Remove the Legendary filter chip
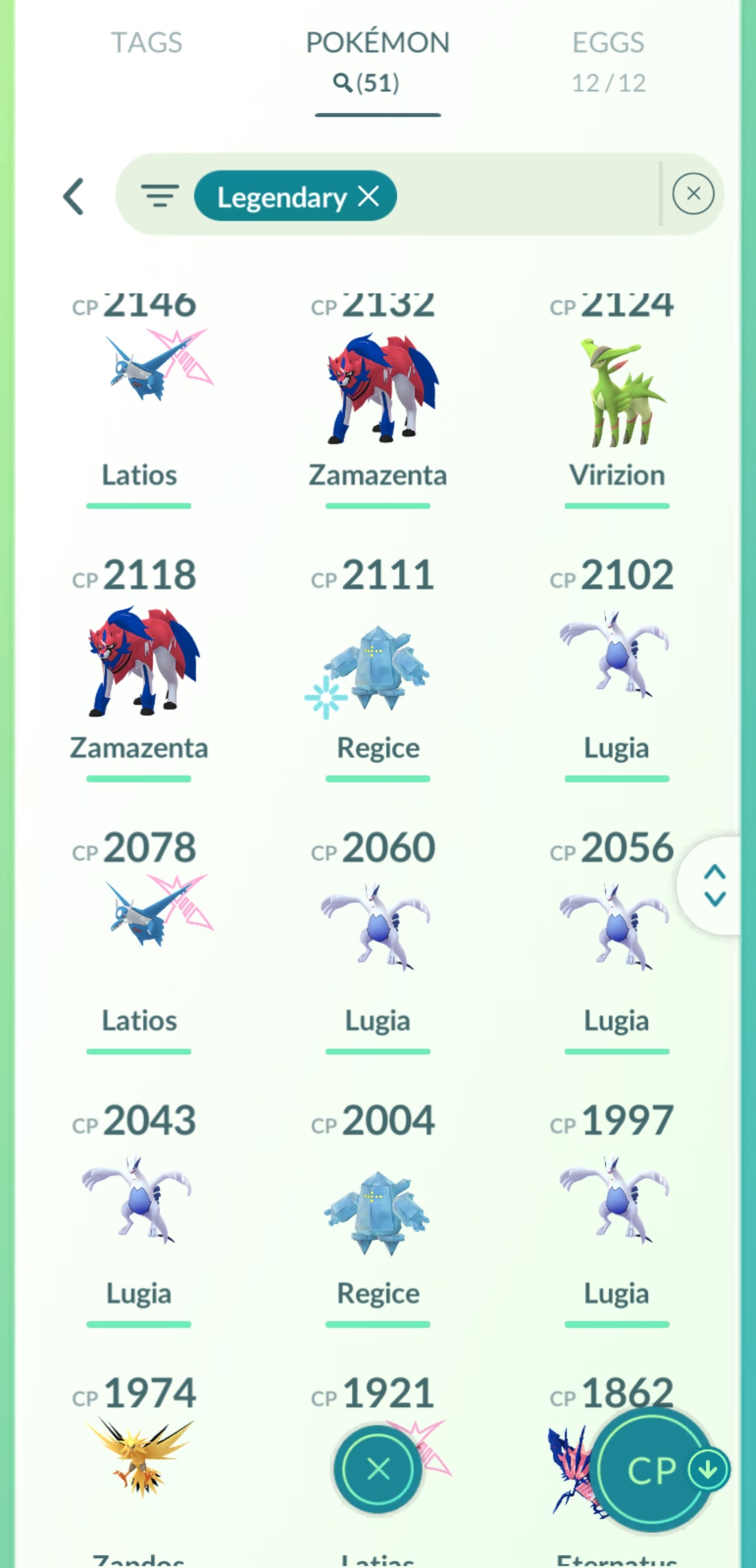 coord(369,196)
